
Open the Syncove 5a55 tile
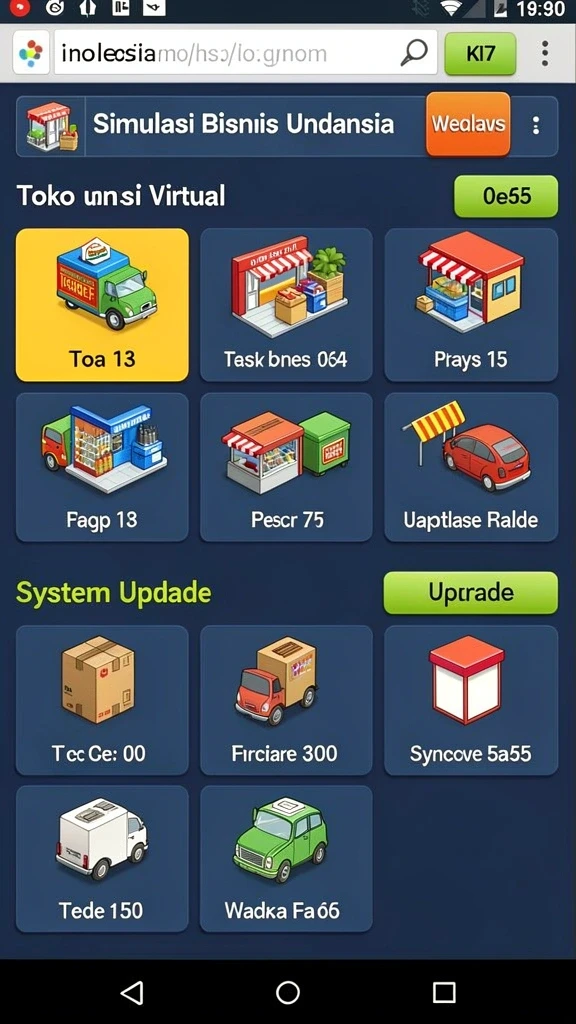pos(471,700)
